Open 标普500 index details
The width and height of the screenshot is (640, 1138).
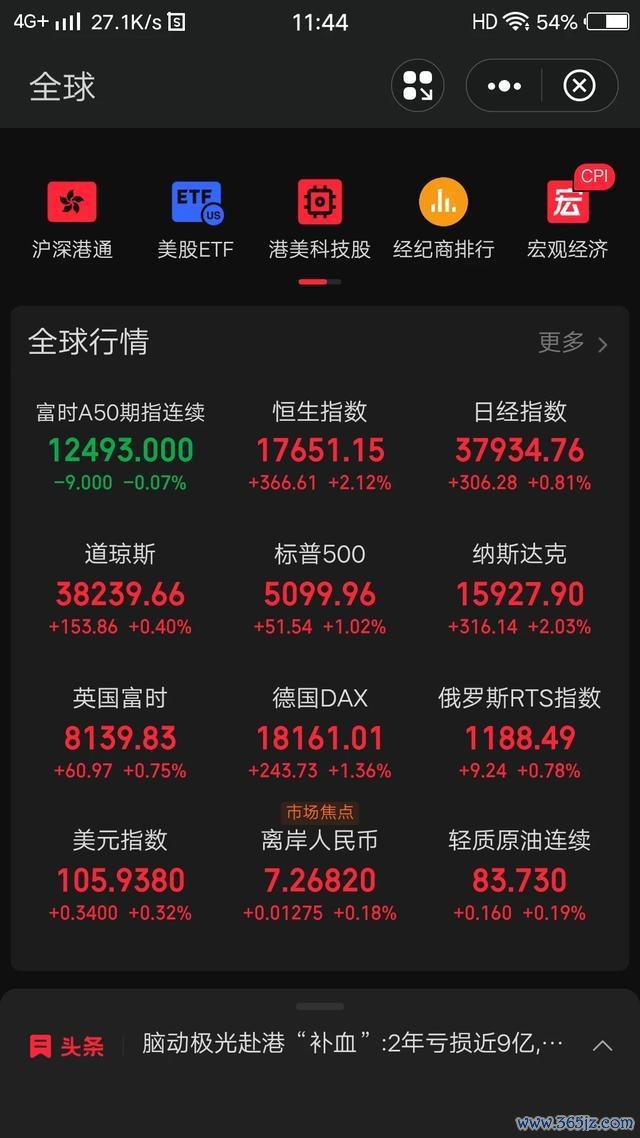point(320,590)
